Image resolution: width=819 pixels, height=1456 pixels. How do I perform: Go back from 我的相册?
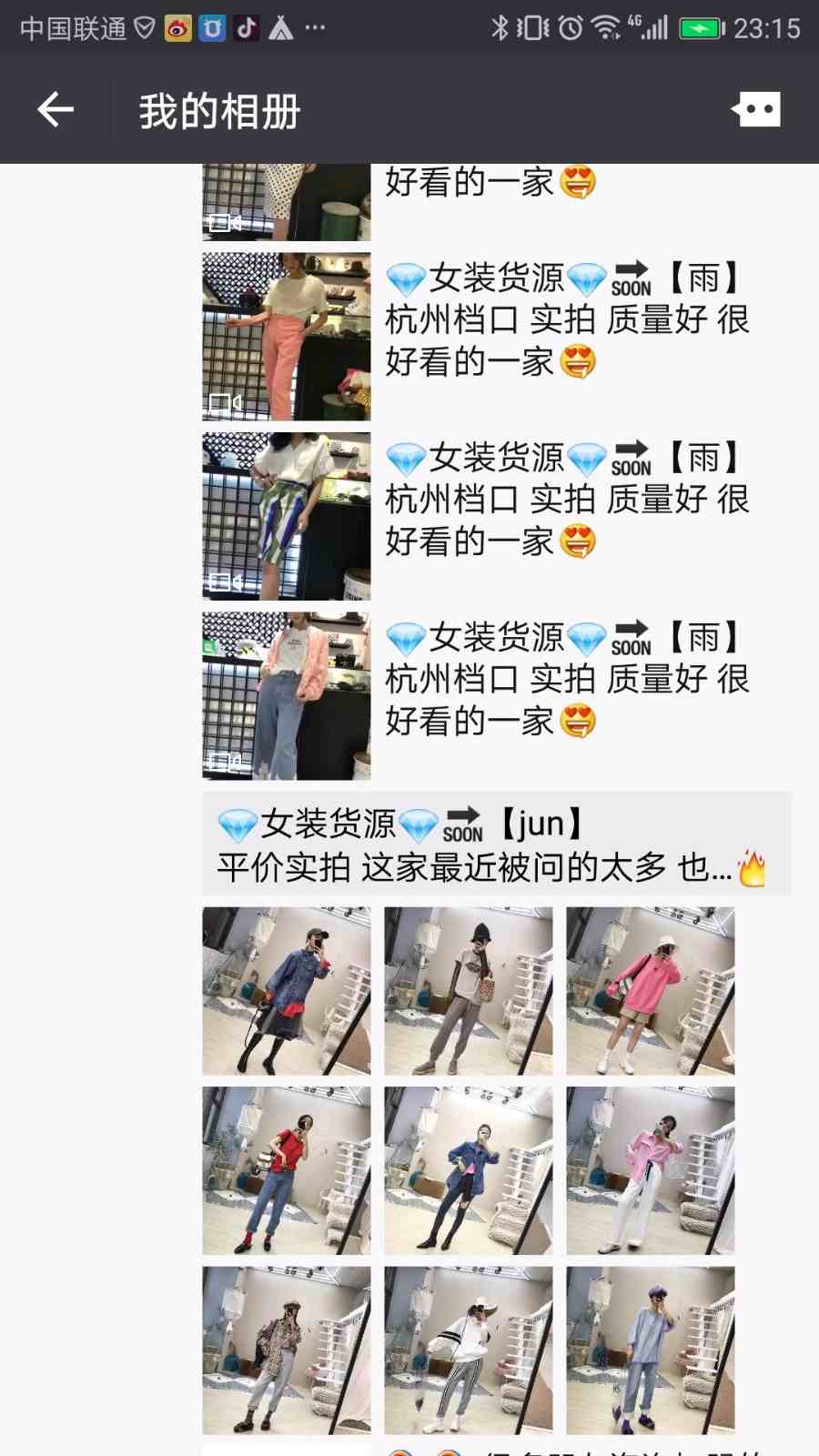tap(56, 110)
